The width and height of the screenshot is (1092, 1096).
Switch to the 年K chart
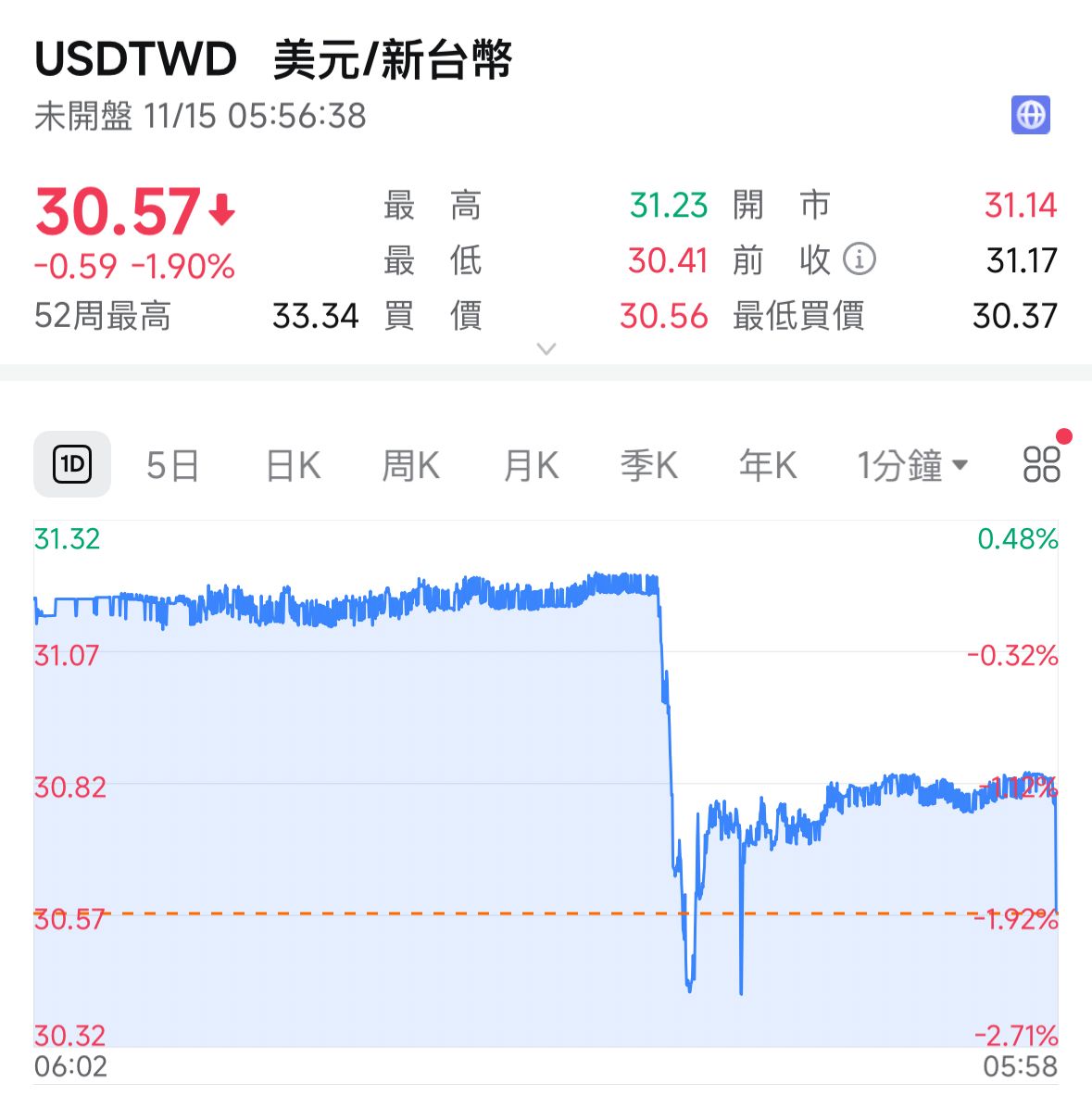point(768,465)
